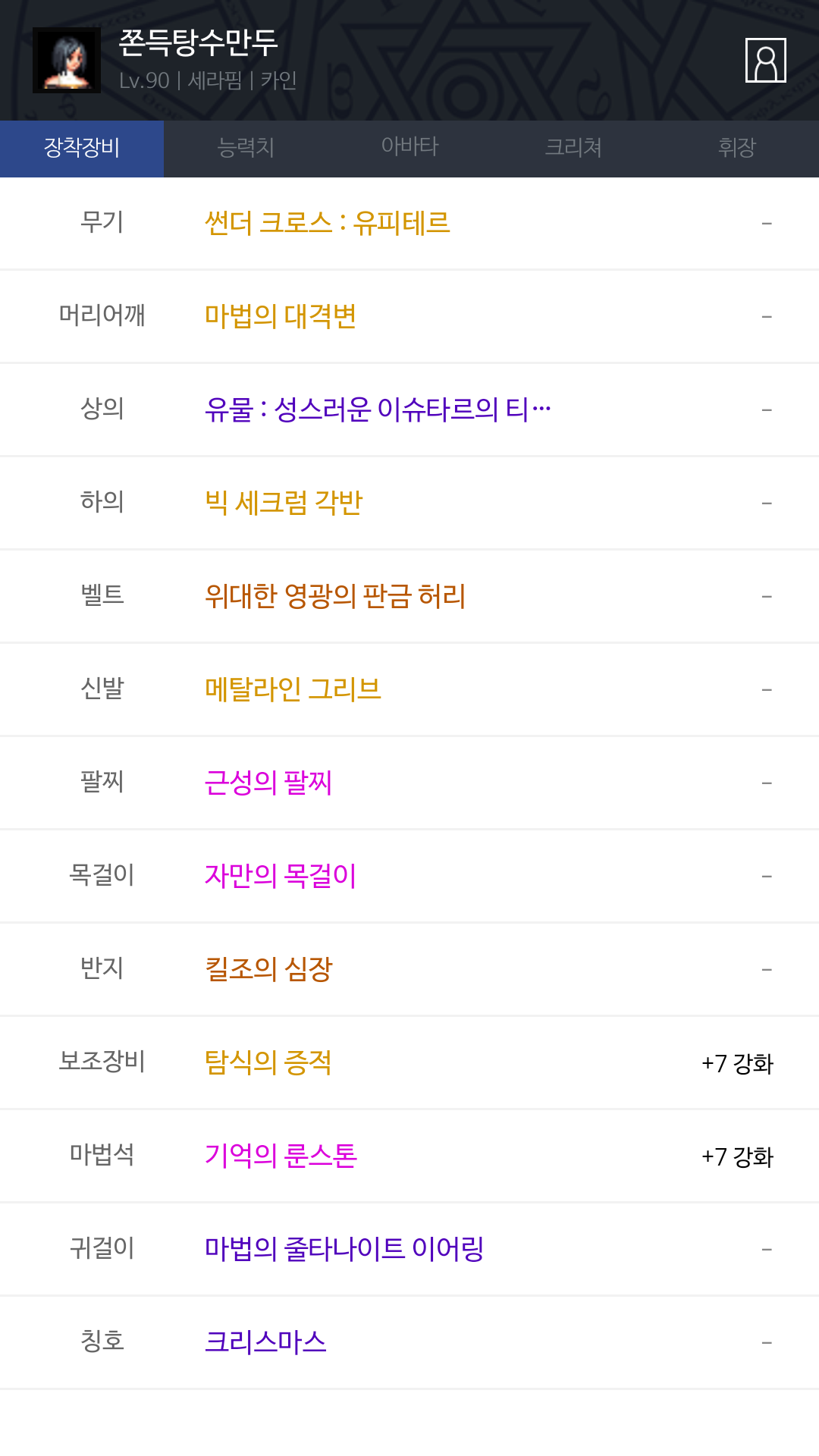Open the profile icon in header

tap(765, 60)
